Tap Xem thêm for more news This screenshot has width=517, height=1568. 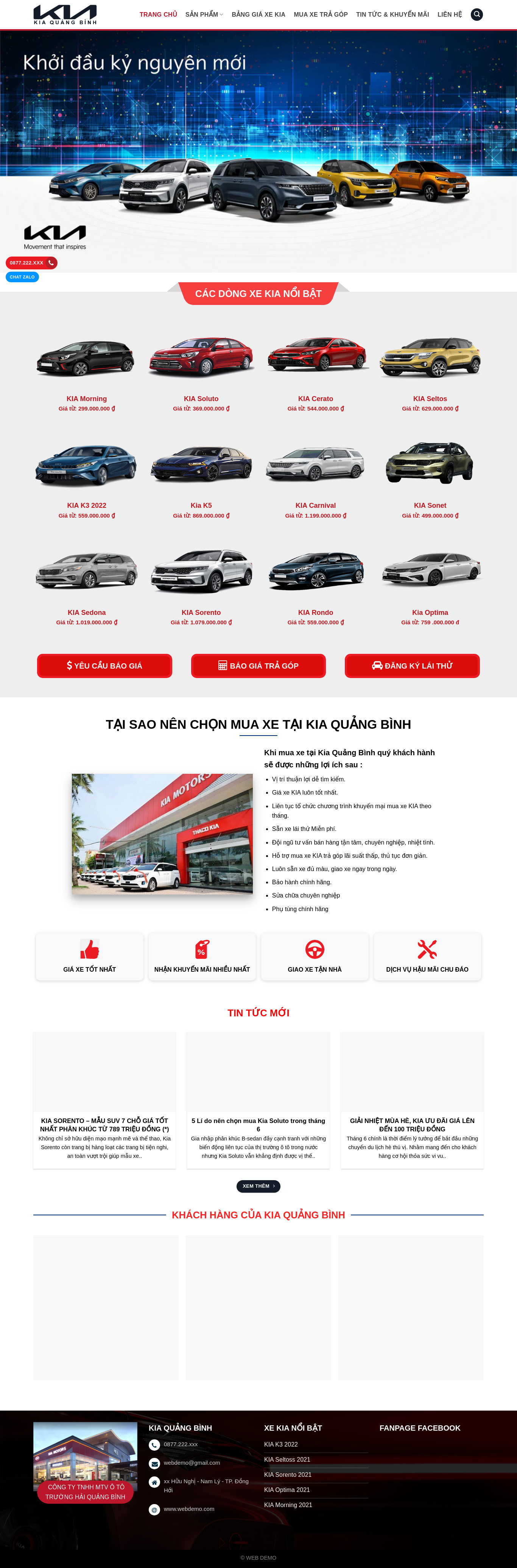click(258, 1186)
